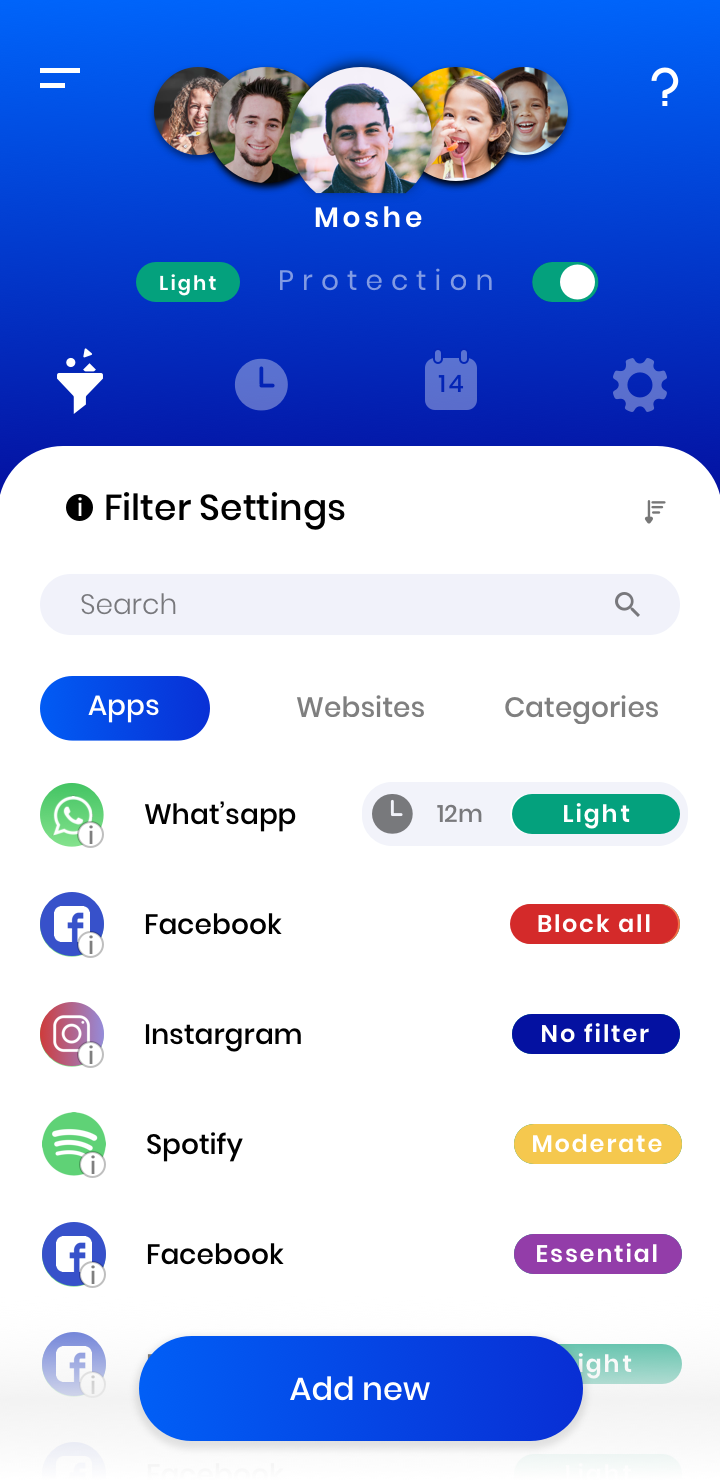Tap the Moderate badge for Spotify
720x1480 pixels.
point(597,1144)
